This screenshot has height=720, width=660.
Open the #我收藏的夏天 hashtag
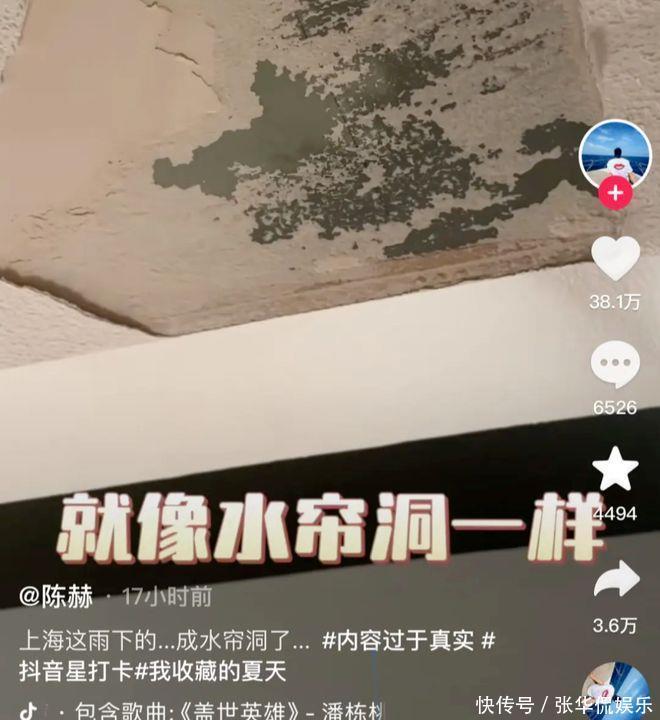[x=210, y=671]
